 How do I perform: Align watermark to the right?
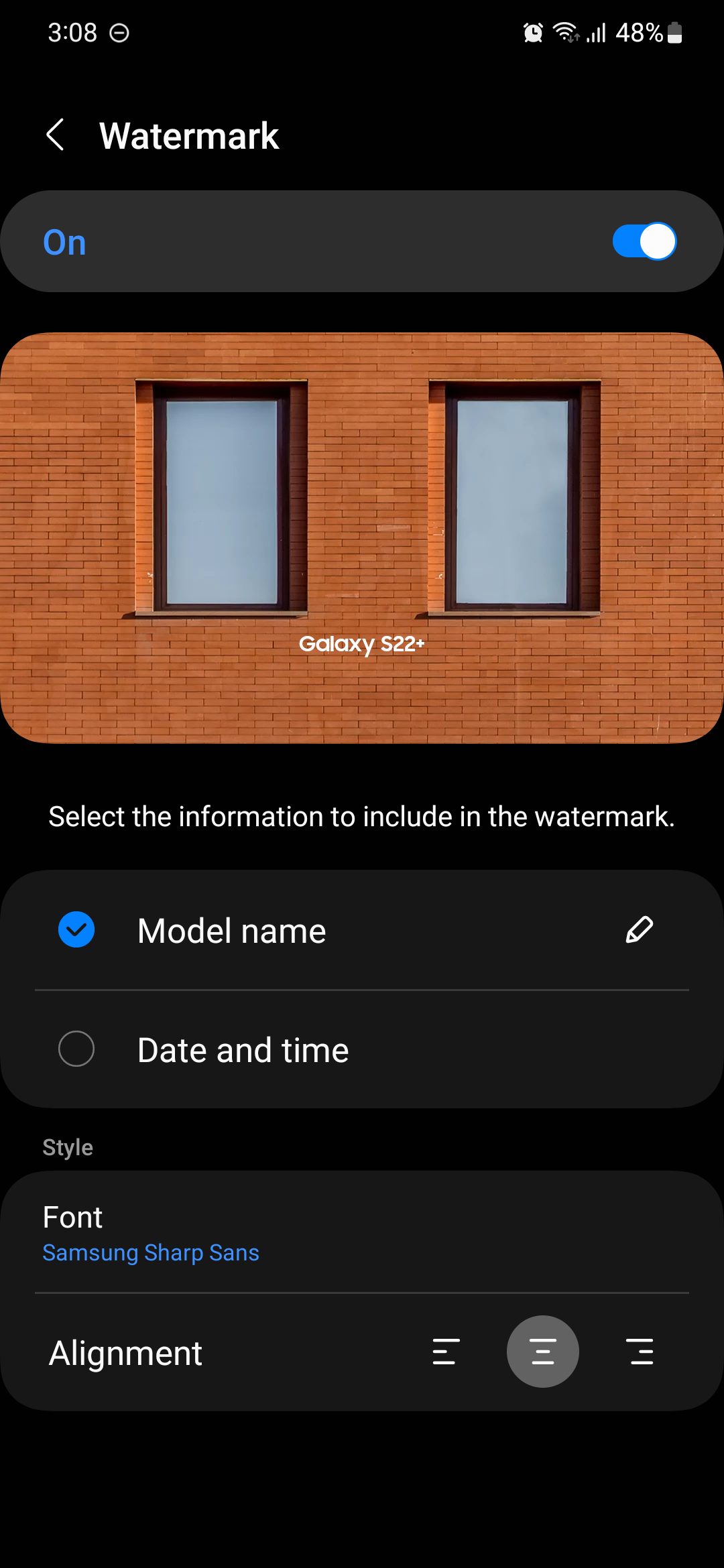tap(640, 1352)
